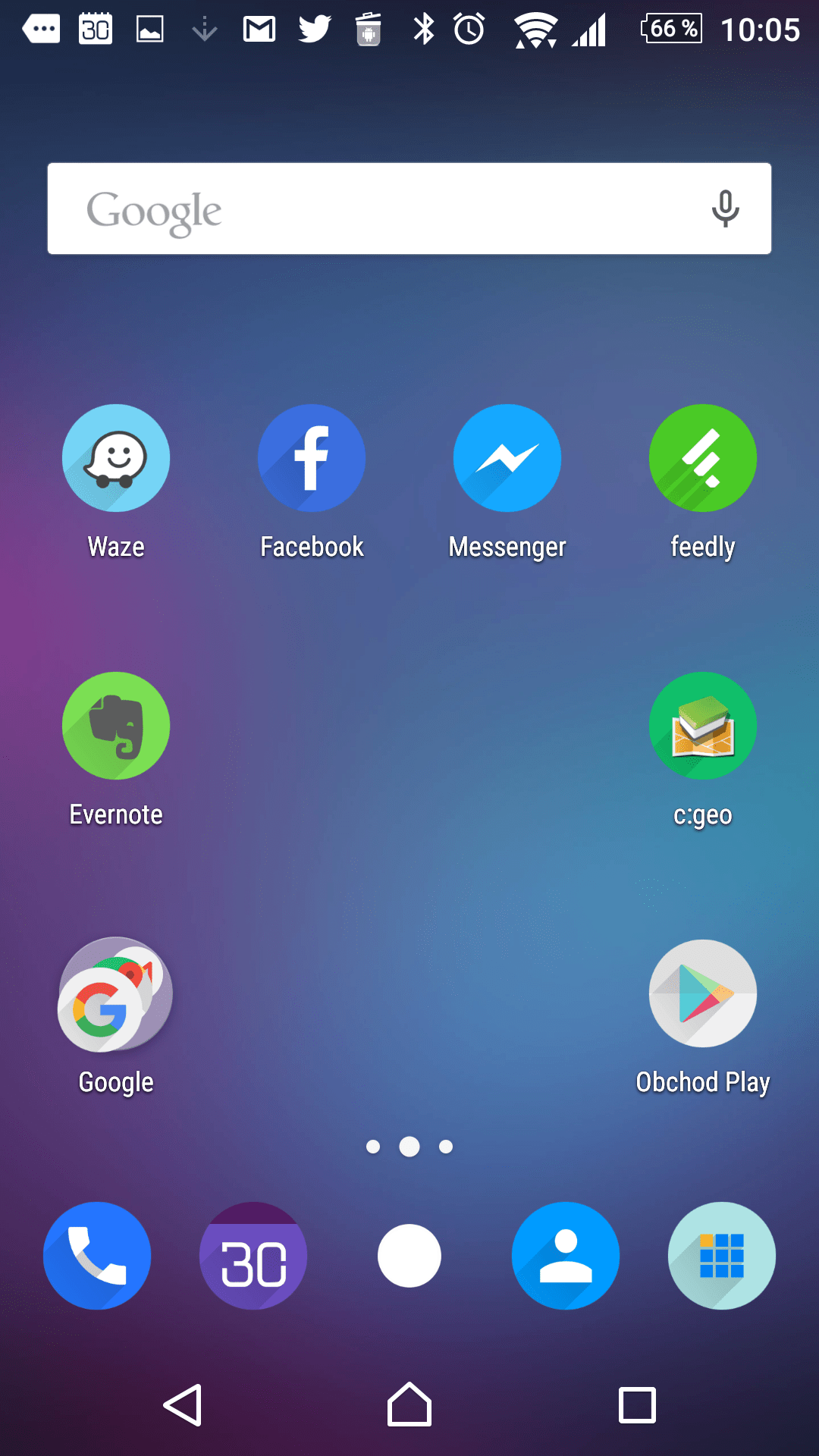Screen dimensions: 819x1456
Task: Open the contacts app in the dock
Action: (566, 1256)
